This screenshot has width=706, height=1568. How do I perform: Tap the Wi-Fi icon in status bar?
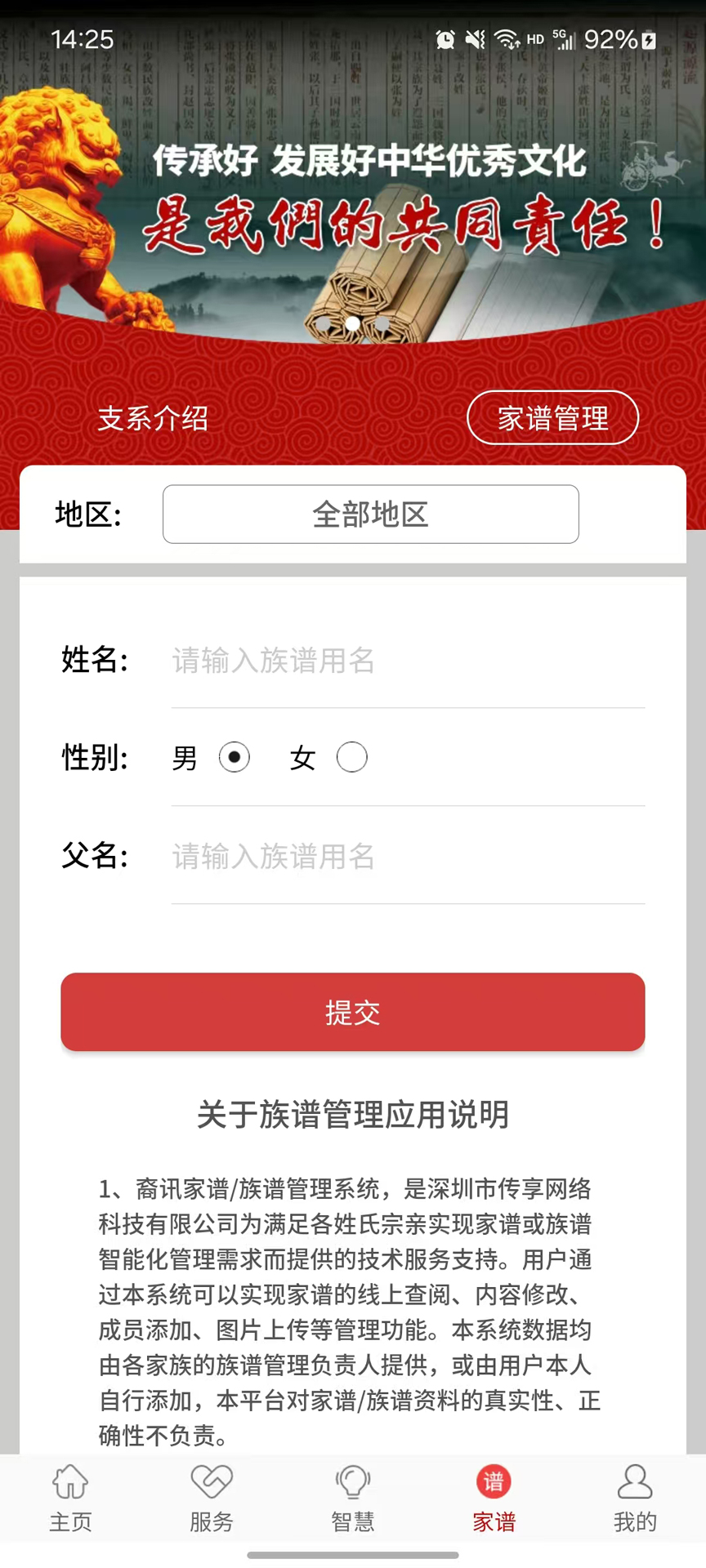(509, 39)
